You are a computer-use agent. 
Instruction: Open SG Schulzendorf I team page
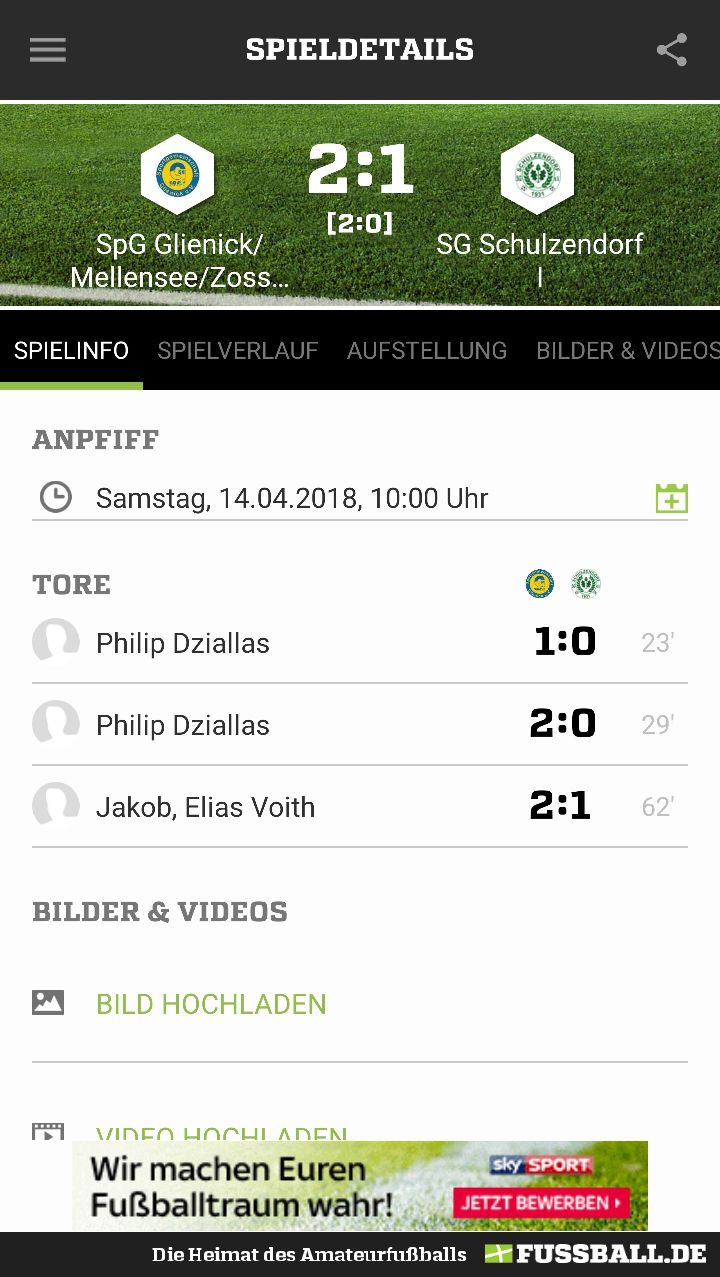click(x=539, y=211)
